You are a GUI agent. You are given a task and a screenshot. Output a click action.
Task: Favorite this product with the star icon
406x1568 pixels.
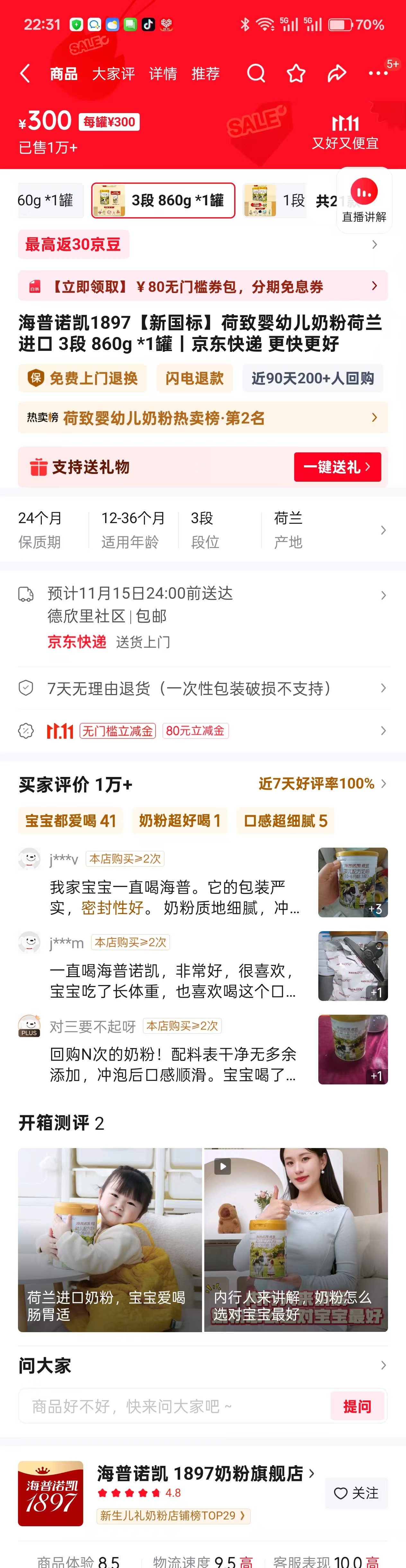tap(296, 74)
